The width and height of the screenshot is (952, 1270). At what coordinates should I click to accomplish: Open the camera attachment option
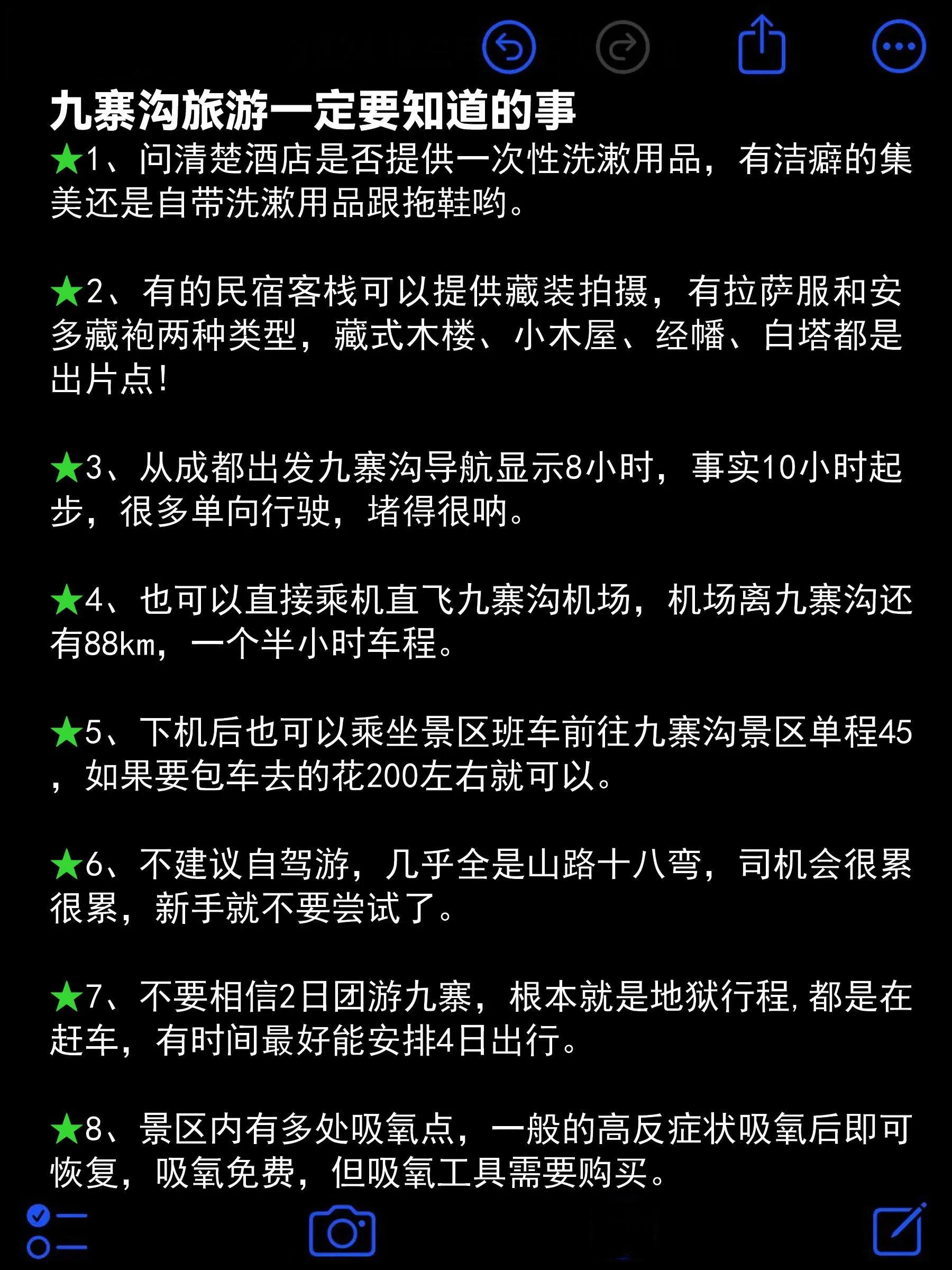coord(342,1231)
